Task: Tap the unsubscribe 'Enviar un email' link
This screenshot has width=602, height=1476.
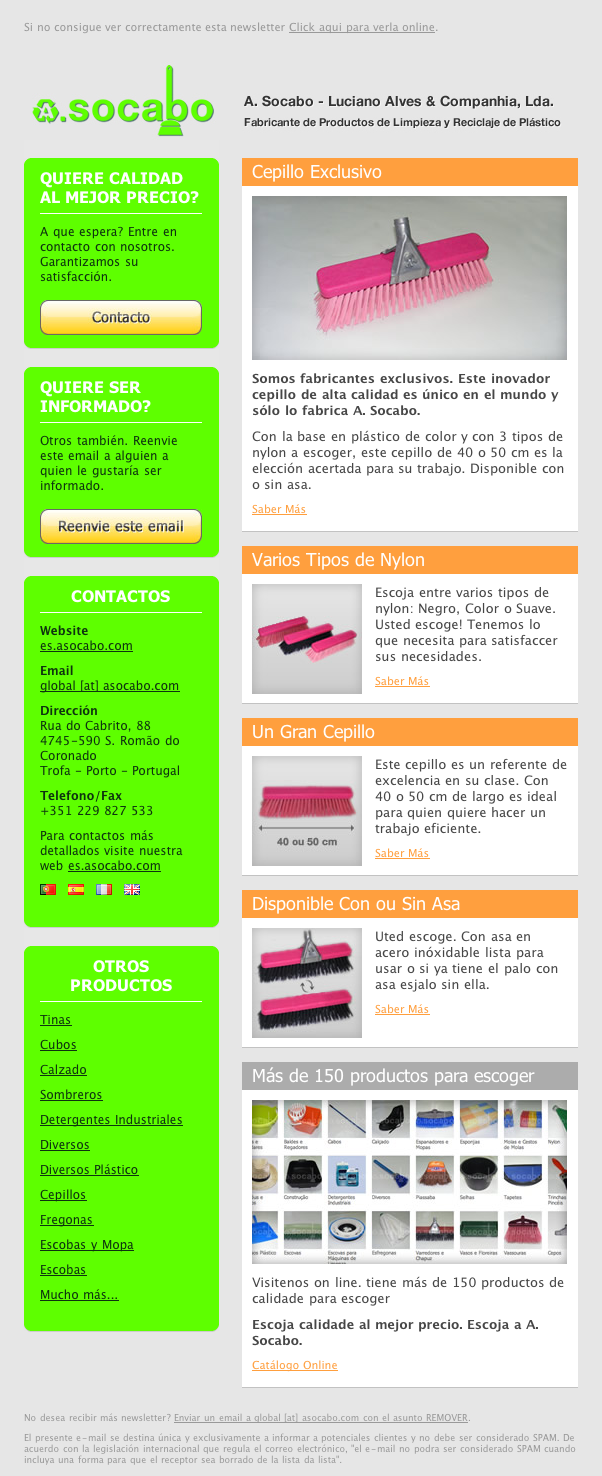Action: point(320,1417)
